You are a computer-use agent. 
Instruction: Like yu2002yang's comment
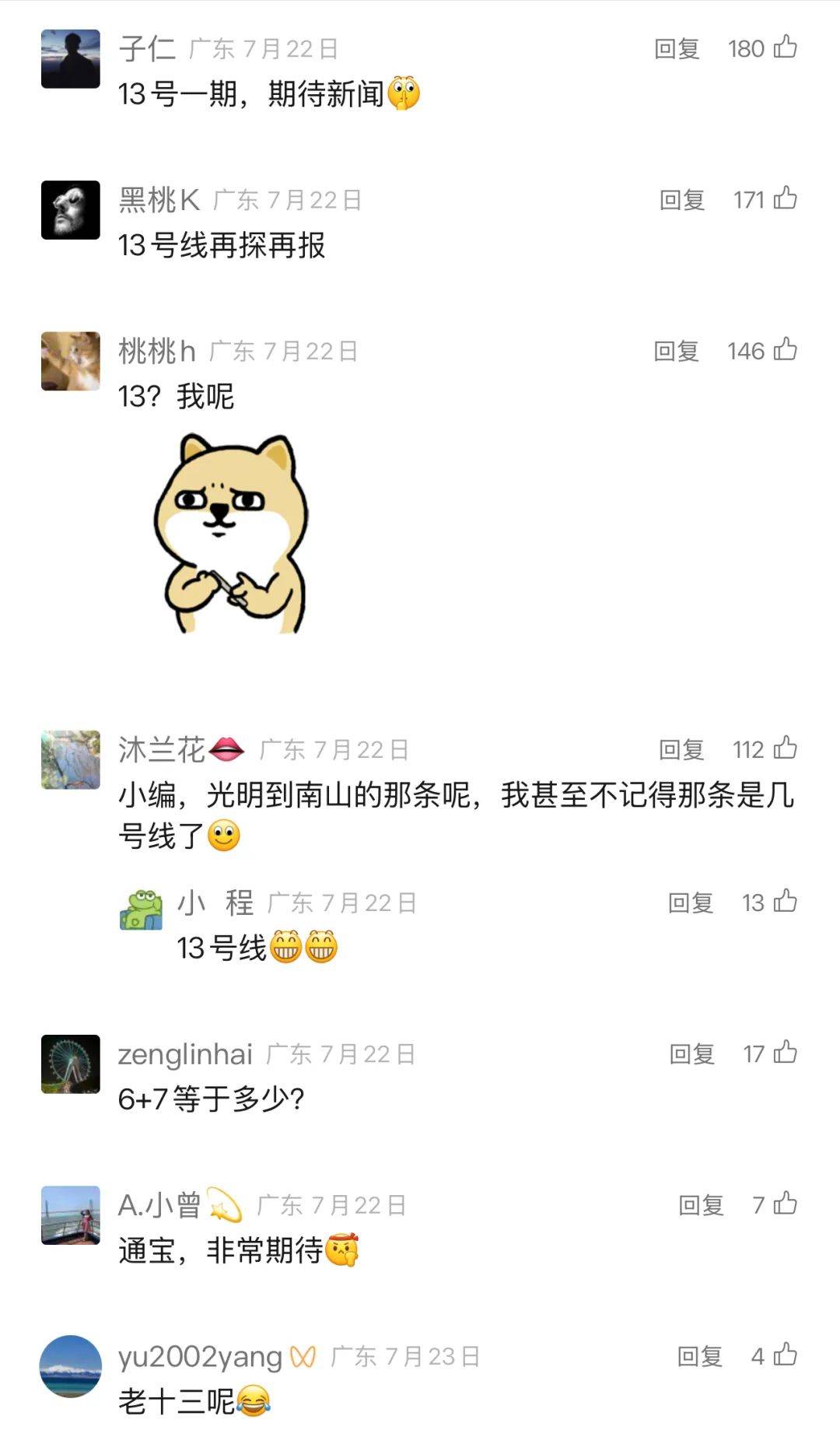pyautogui.click(x=785, y=1355)
